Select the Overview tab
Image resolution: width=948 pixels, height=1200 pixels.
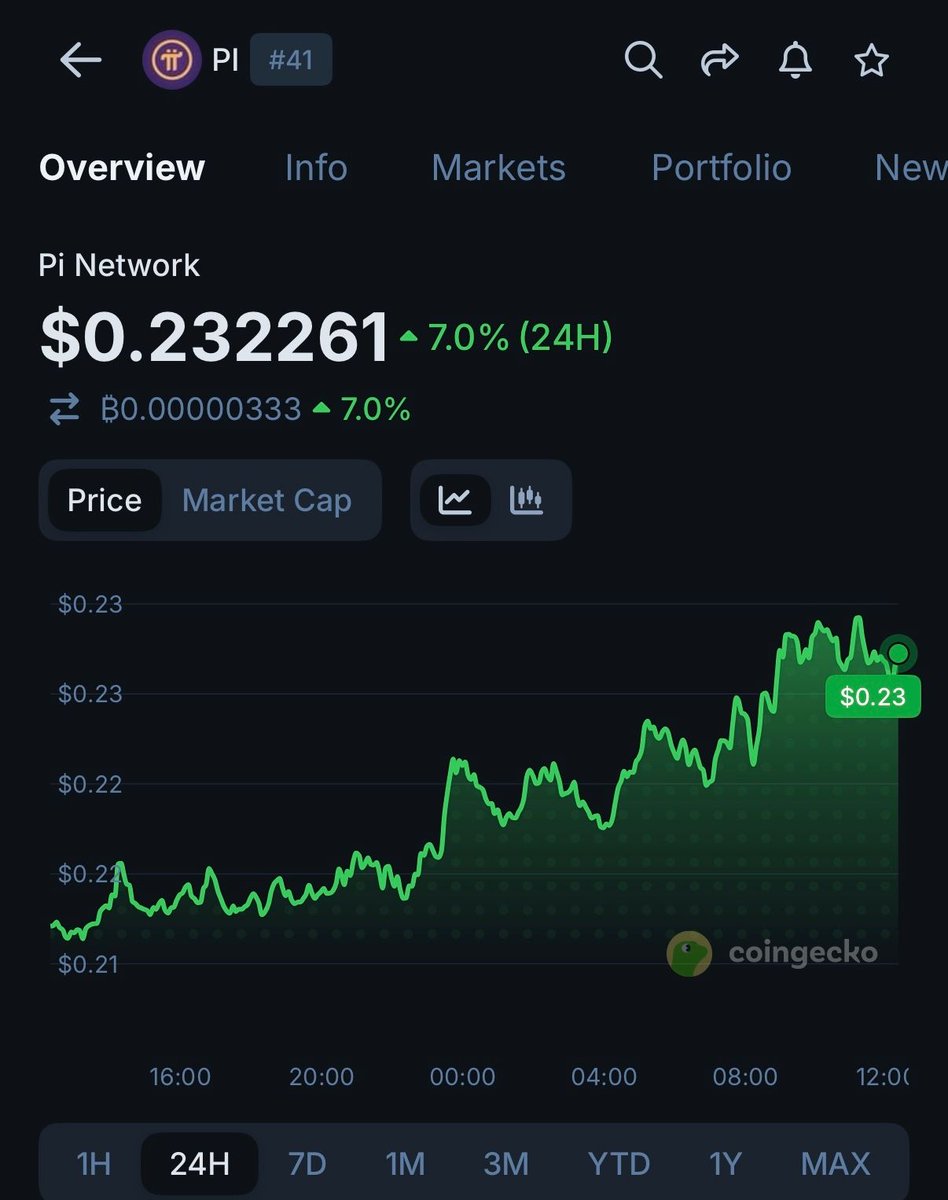click(122, 168)
